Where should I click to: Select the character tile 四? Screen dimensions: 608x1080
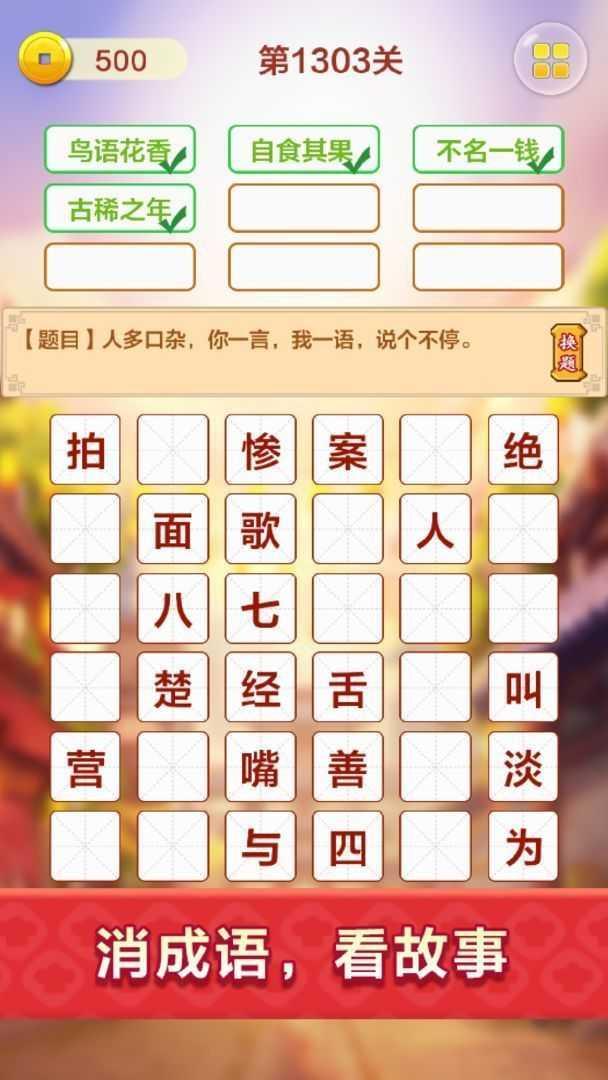coord(348,846)
